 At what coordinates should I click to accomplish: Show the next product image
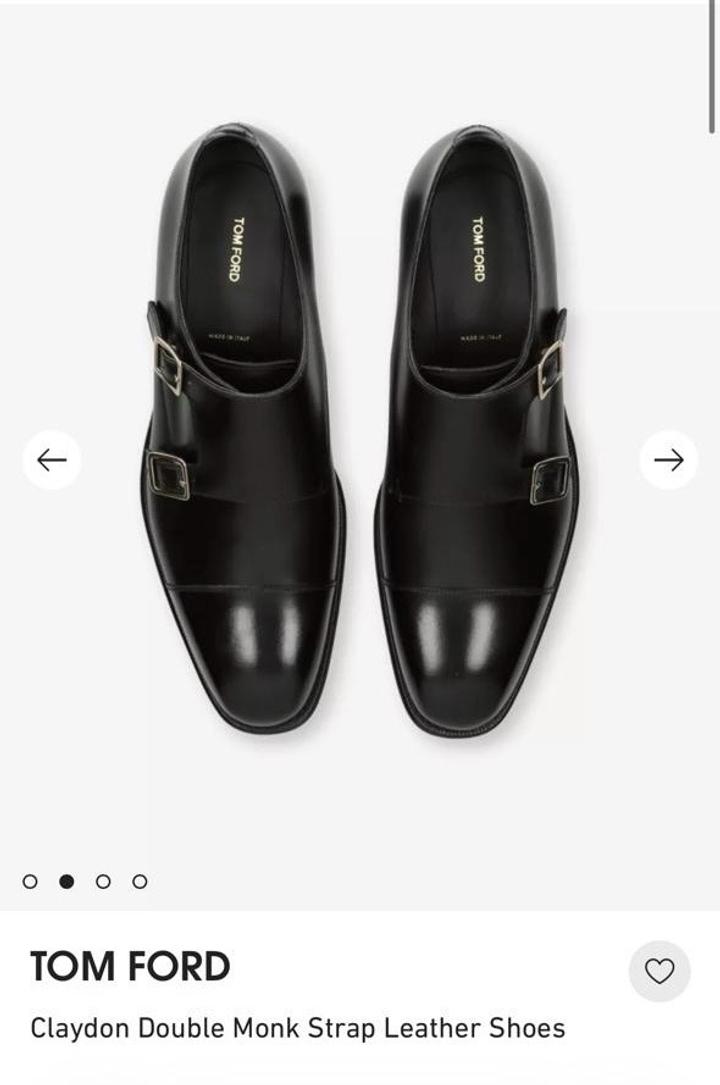coord(668,460)
